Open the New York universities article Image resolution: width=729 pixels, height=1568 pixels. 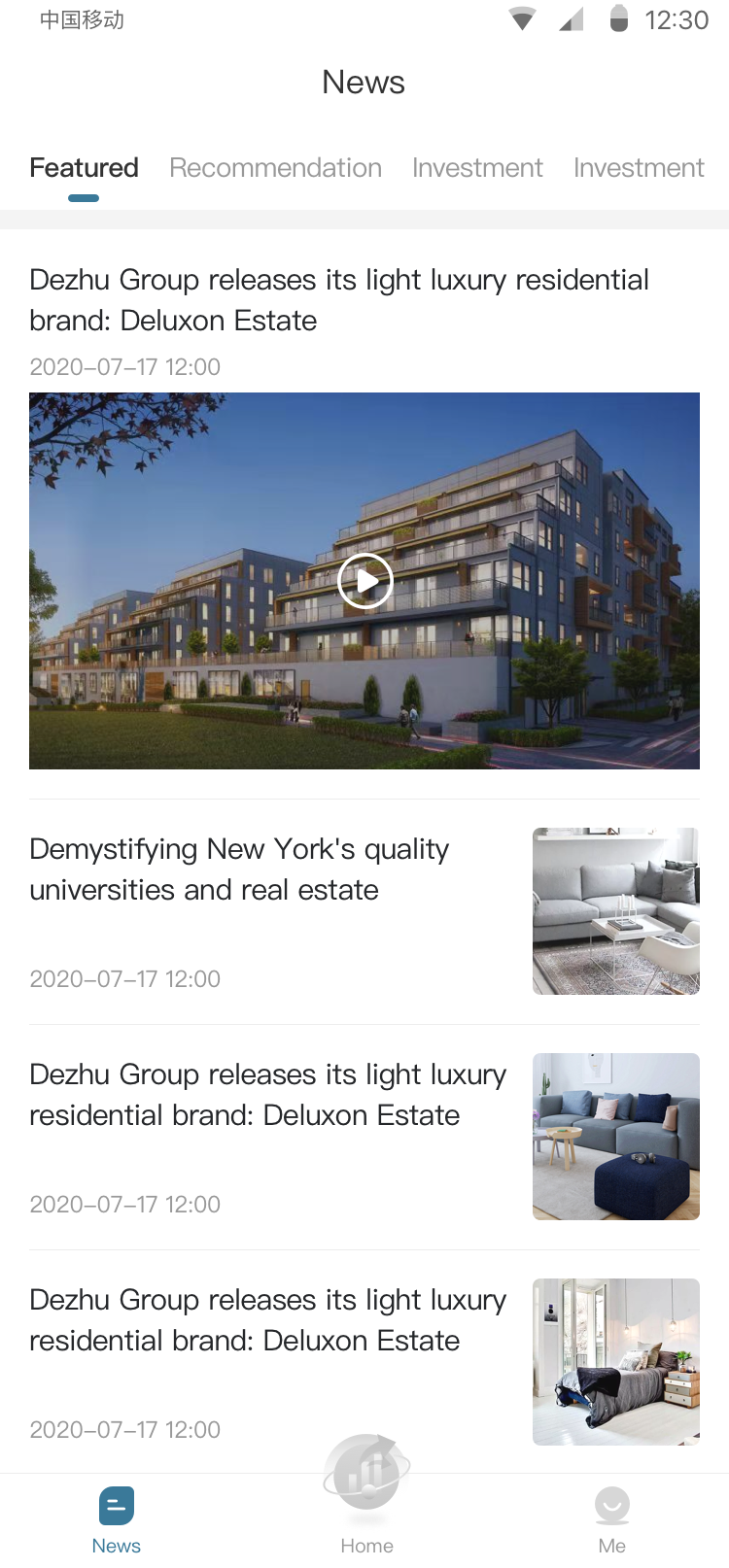pos(239,869)
